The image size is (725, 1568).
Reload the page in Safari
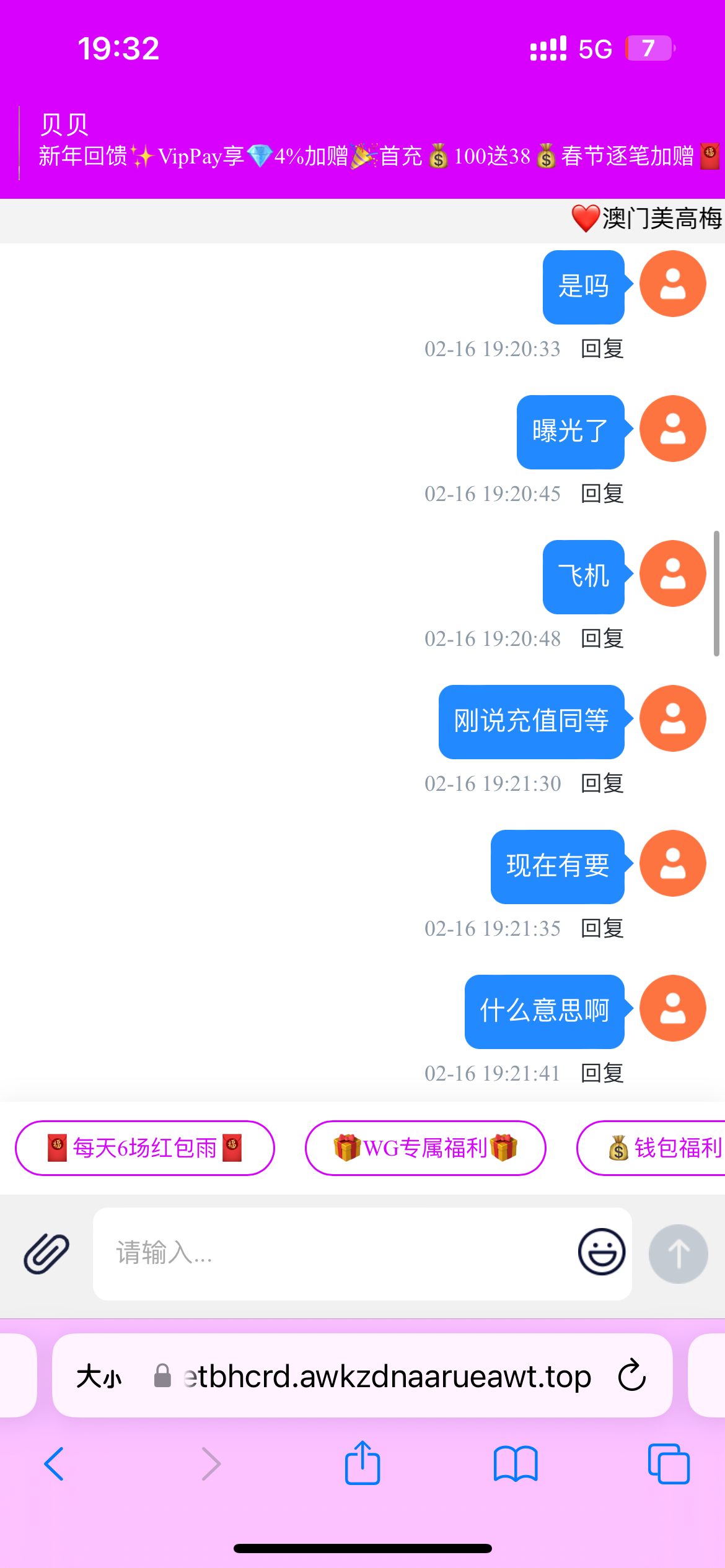tap(632, 1375)
